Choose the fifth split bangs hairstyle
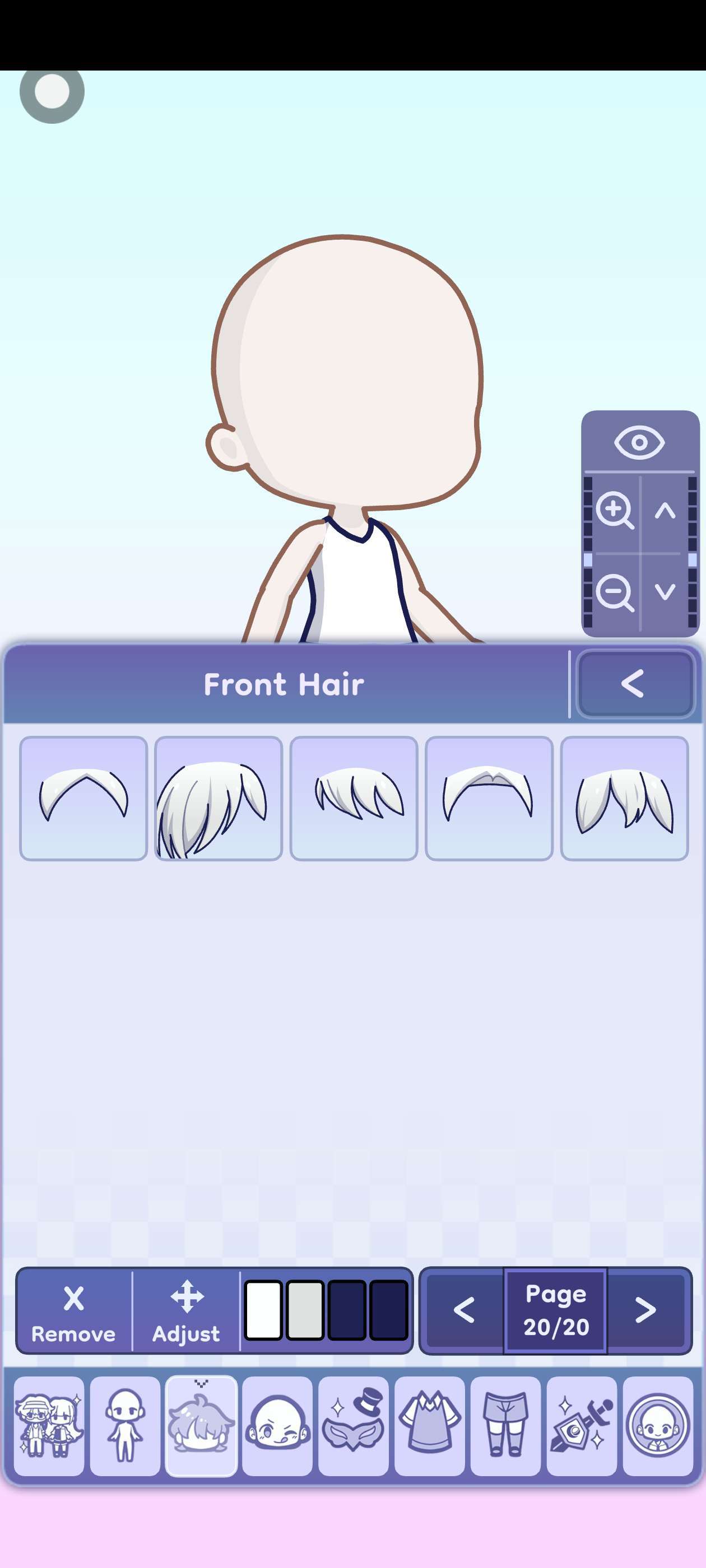This screenshot has height=1568, width=706. [x=624, y=798]
